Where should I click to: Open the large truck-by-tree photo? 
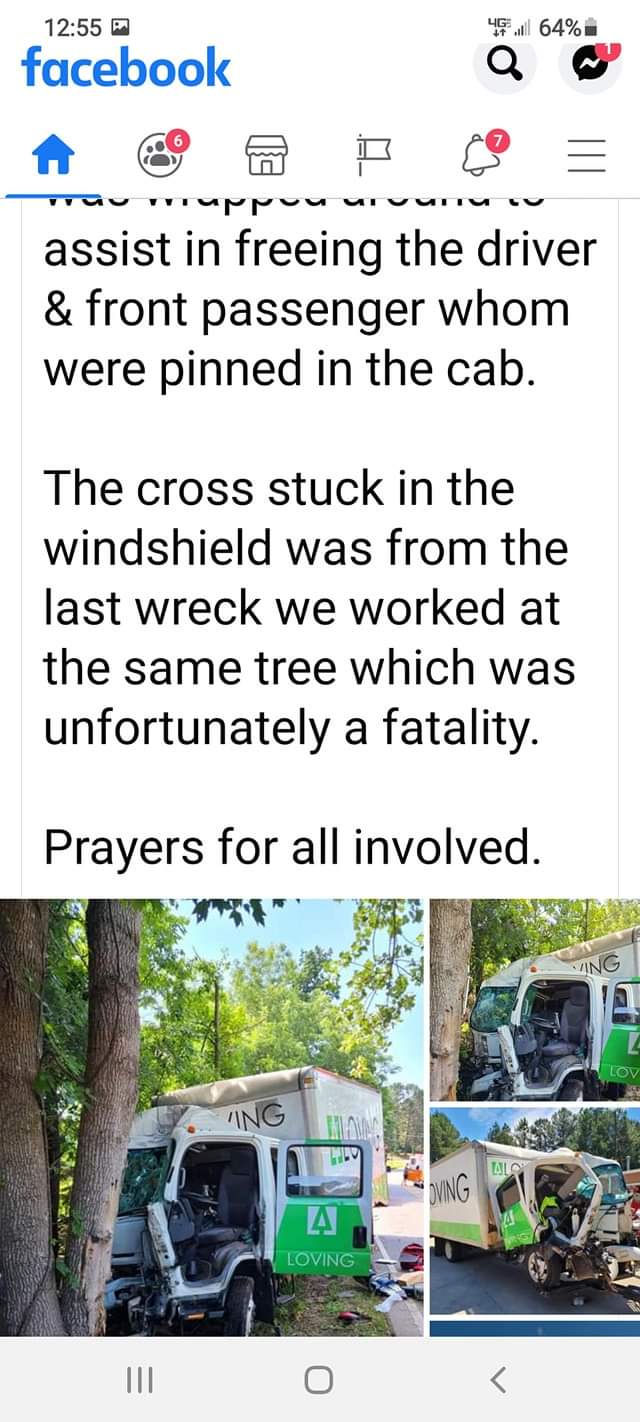pyautogui.click(x=211, y=1117)
